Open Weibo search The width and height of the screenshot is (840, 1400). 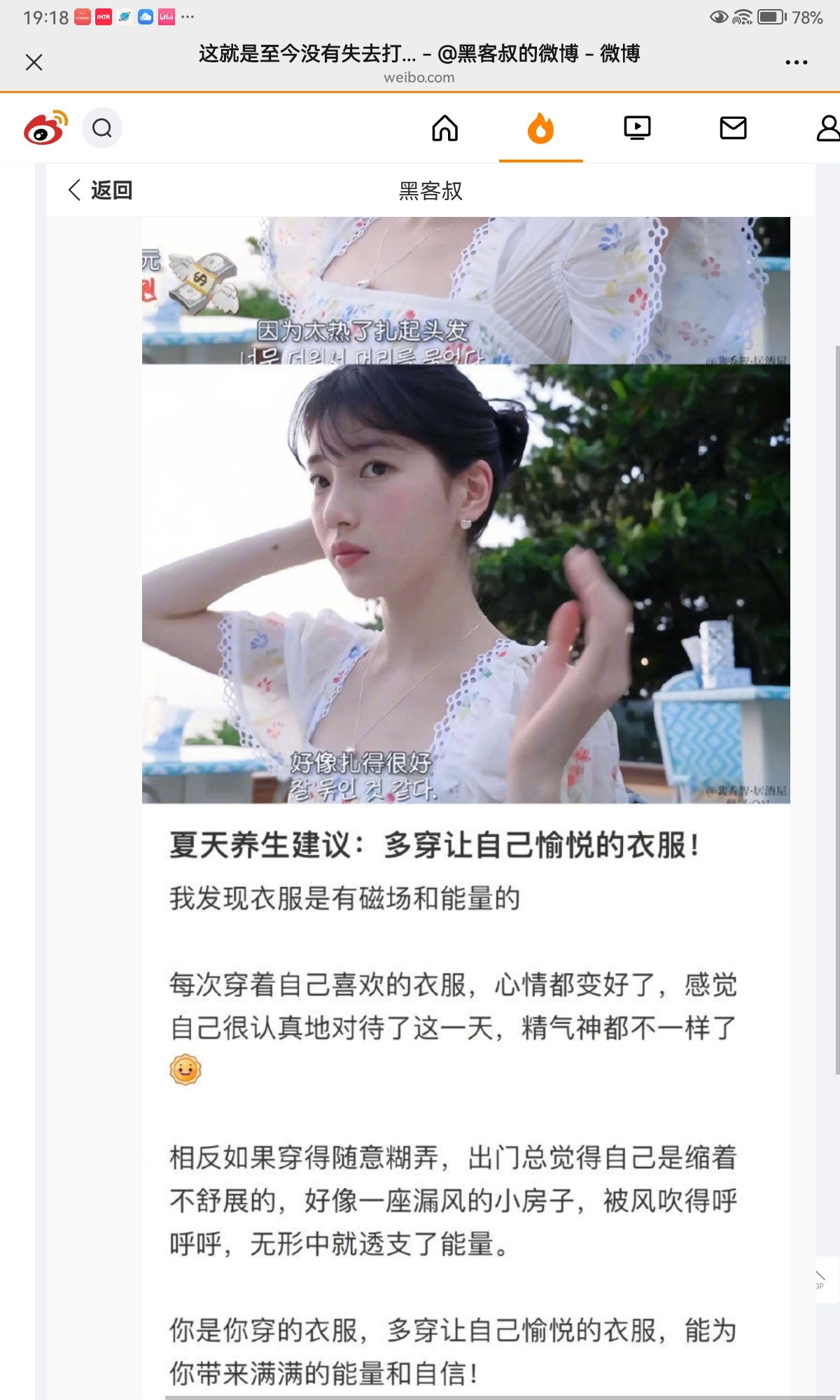tap(102, 128)
